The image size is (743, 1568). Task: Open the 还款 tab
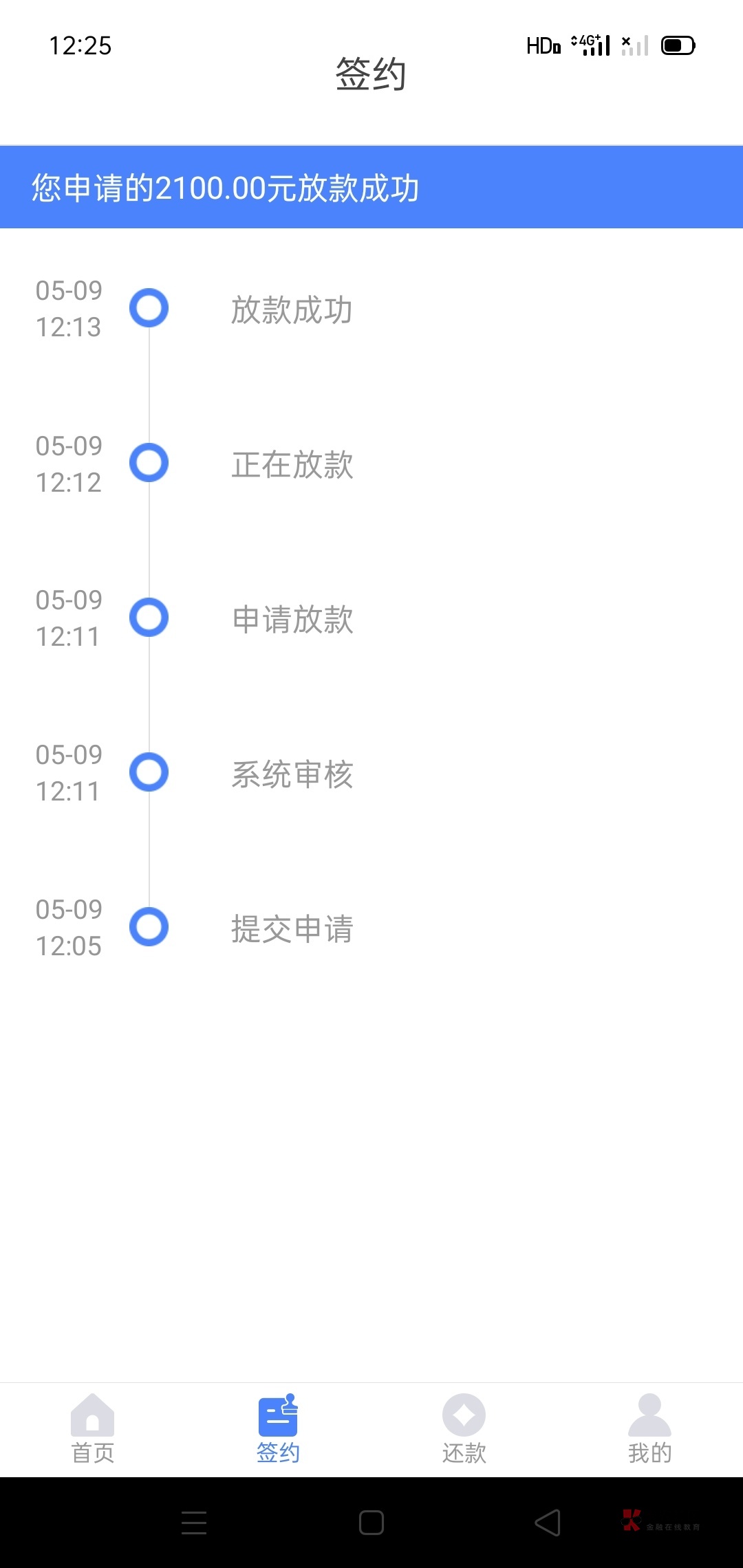point(464,1430)
